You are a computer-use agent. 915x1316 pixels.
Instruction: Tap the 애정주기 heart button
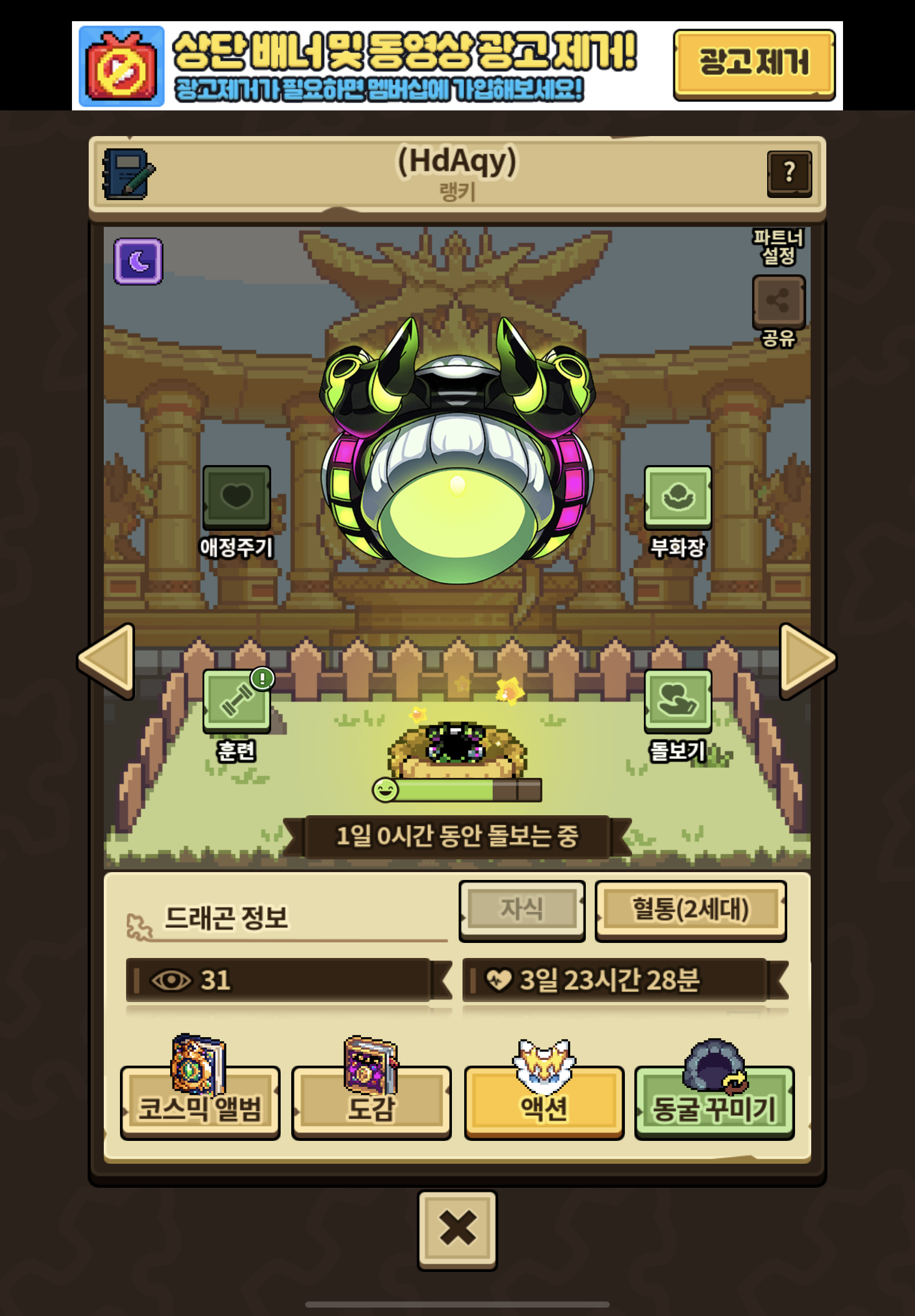pyautogui.click(x=236, y=497)
